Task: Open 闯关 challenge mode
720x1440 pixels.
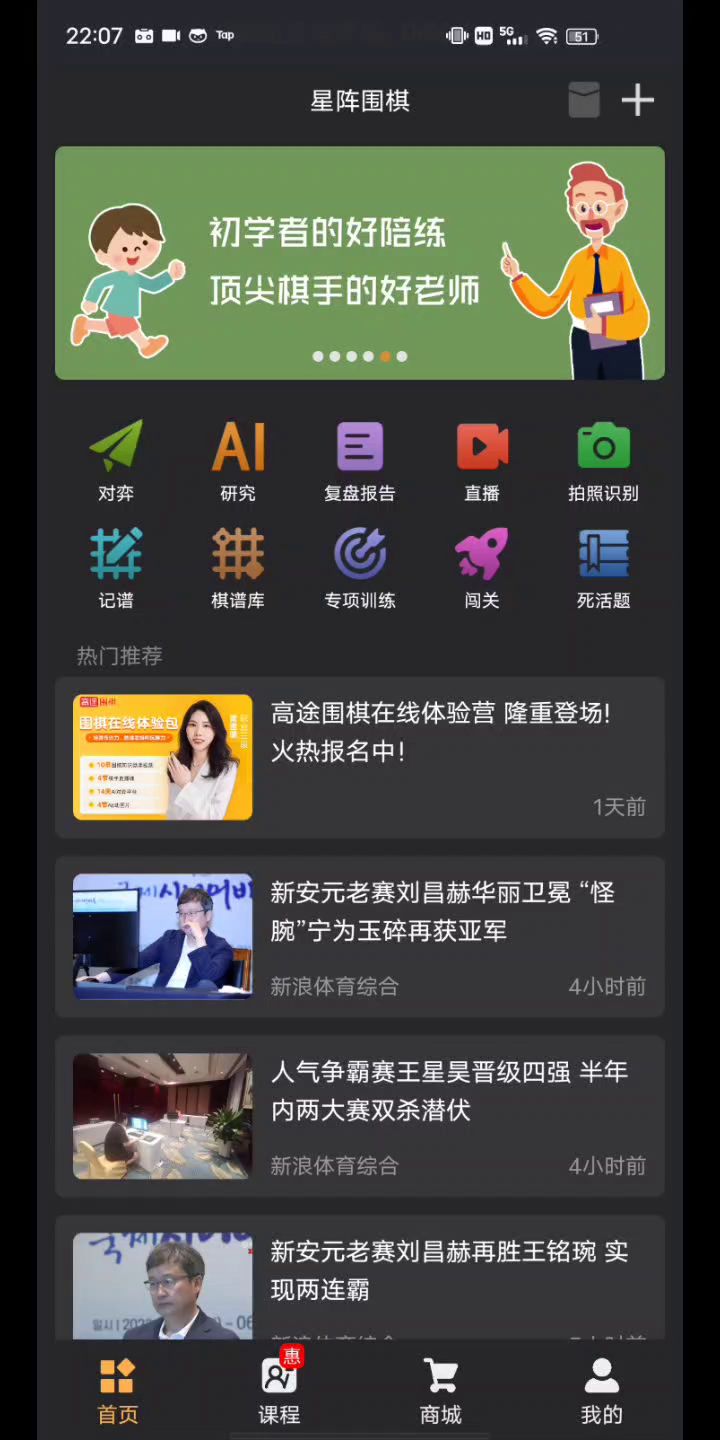Action: pos(482,567)
